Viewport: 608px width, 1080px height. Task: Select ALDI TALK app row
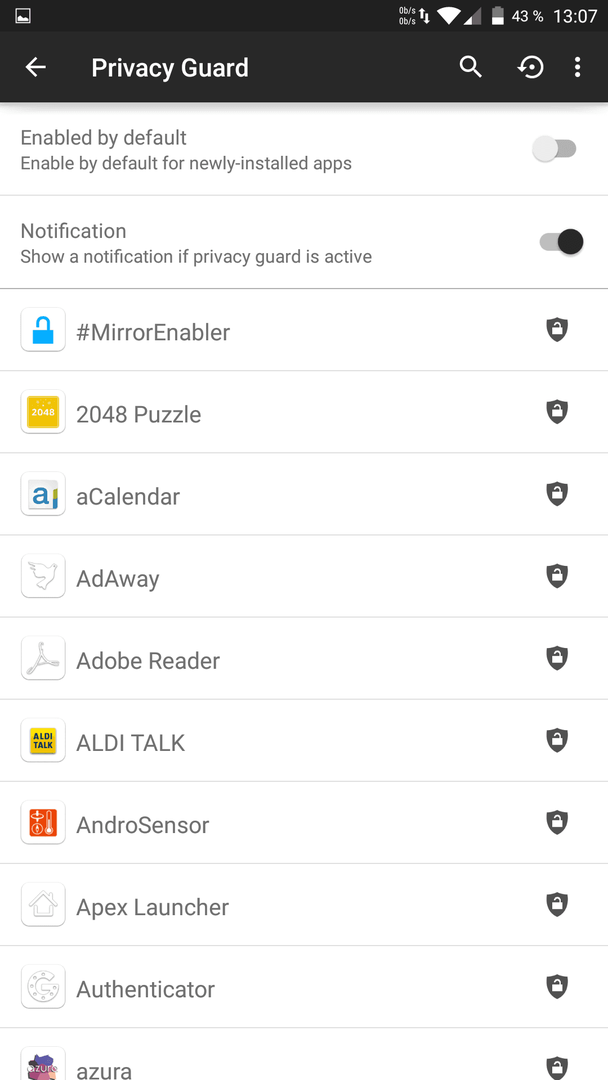(x=304, y=740)
